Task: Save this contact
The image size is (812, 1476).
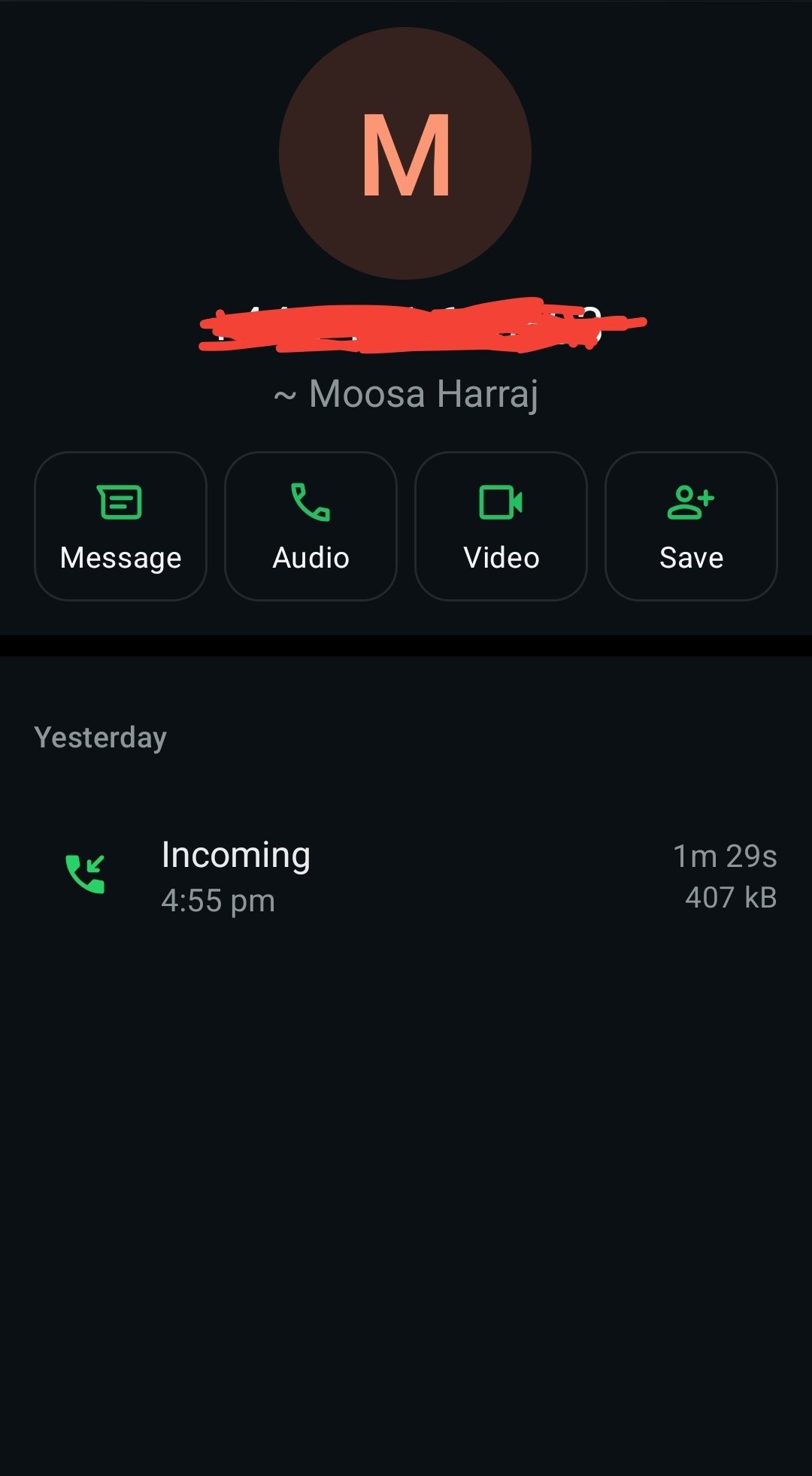Action: (691, 526)
